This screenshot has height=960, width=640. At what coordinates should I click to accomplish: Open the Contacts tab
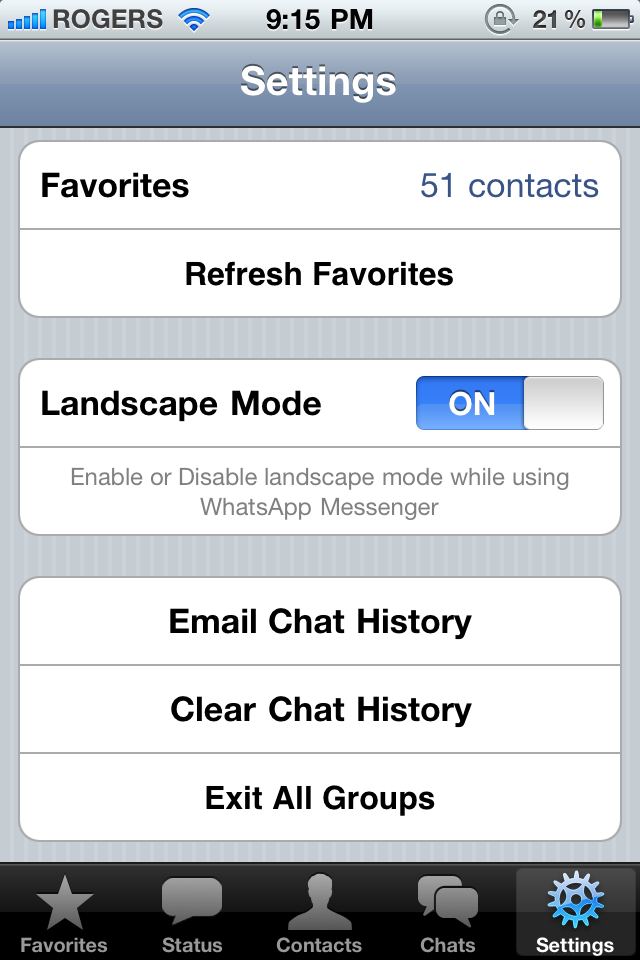click(x=319, y=913)
